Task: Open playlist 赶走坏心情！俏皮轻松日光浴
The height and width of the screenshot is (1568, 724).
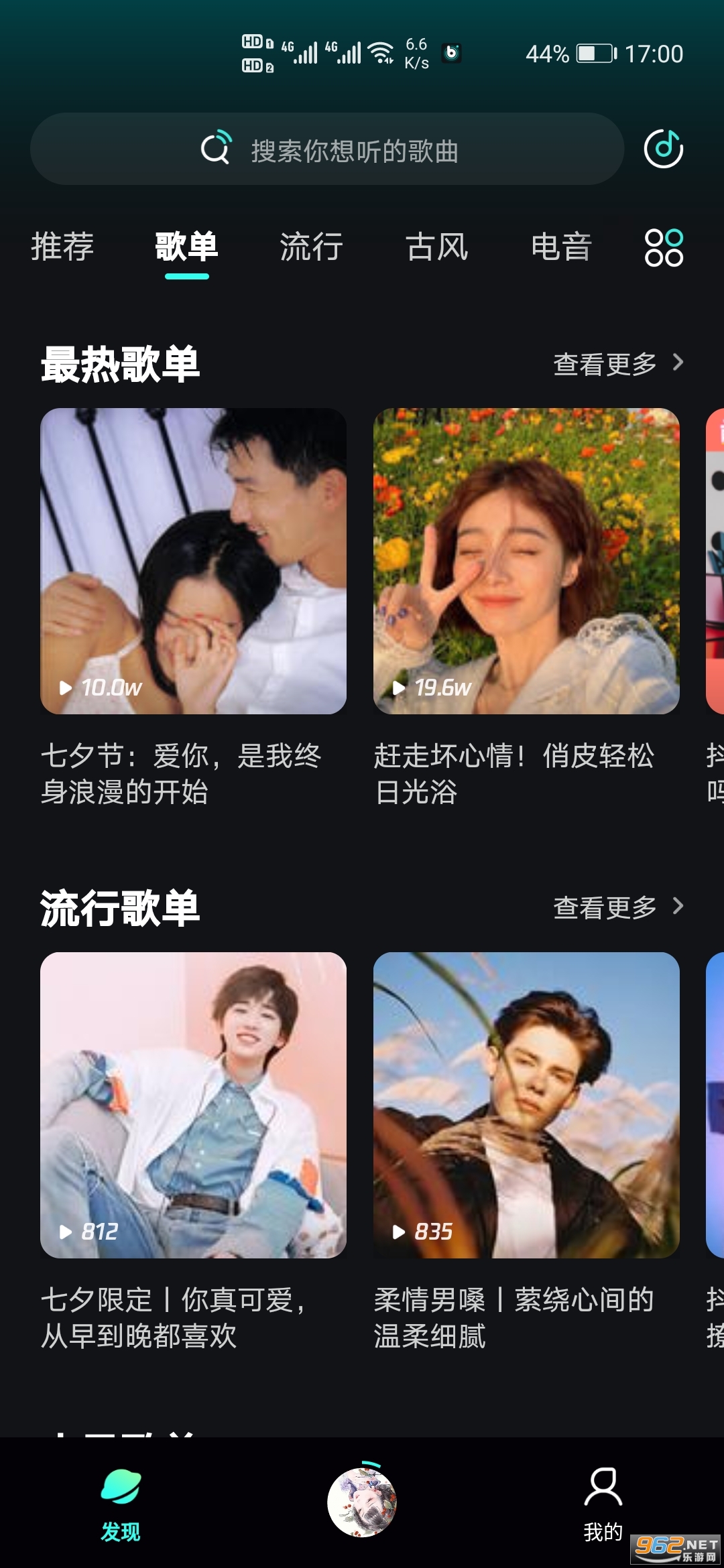Action: (526, 561)
